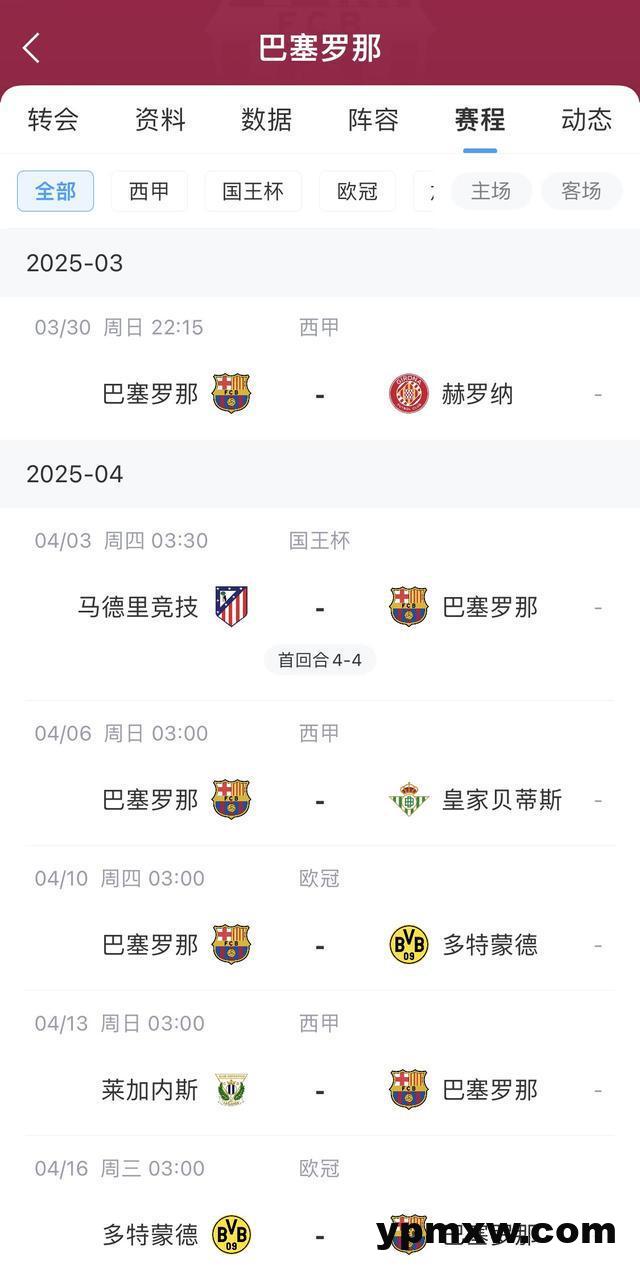The width and height of the screenshot is (640, 1275).
Task: Open the 莱加内斯 vs 巴塞罗那 match
Action: click(320, 1090)
